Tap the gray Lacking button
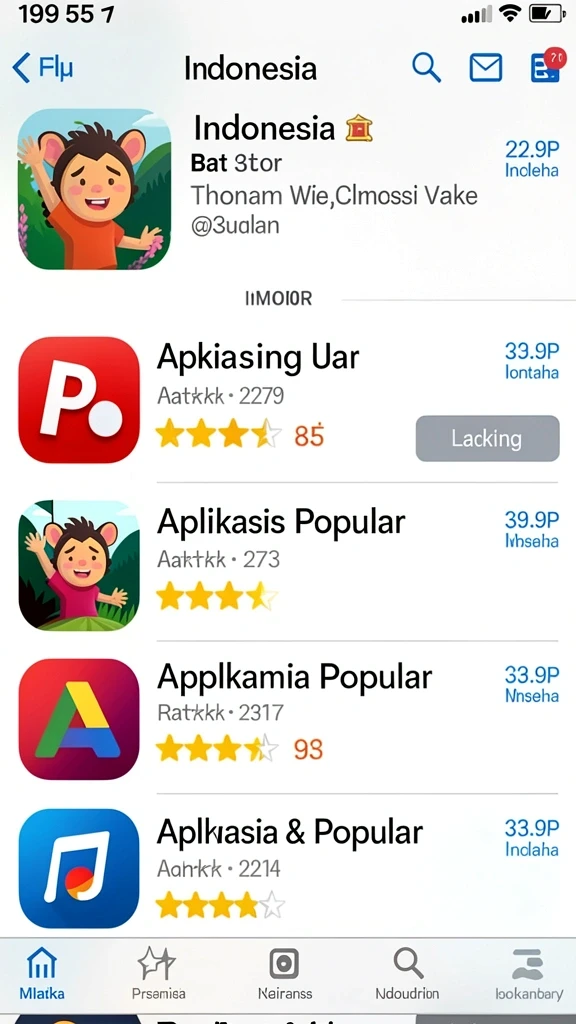This screenshot has width=576, height=1024. click(x=487, y=438)
